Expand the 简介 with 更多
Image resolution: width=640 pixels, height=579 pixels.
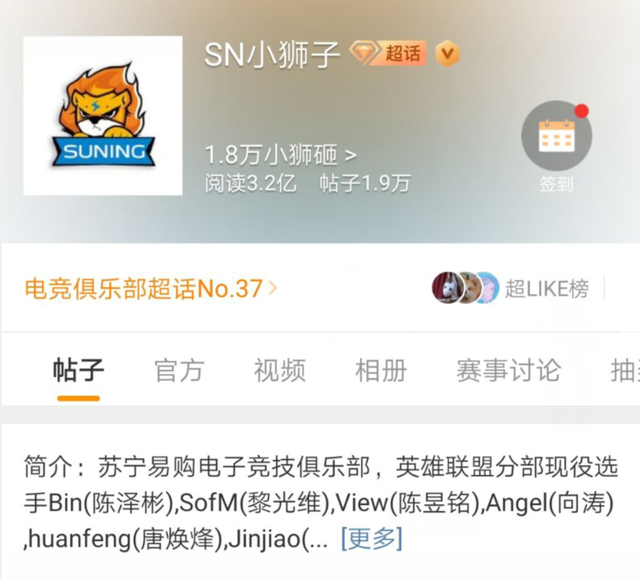[x=371, y=539]
